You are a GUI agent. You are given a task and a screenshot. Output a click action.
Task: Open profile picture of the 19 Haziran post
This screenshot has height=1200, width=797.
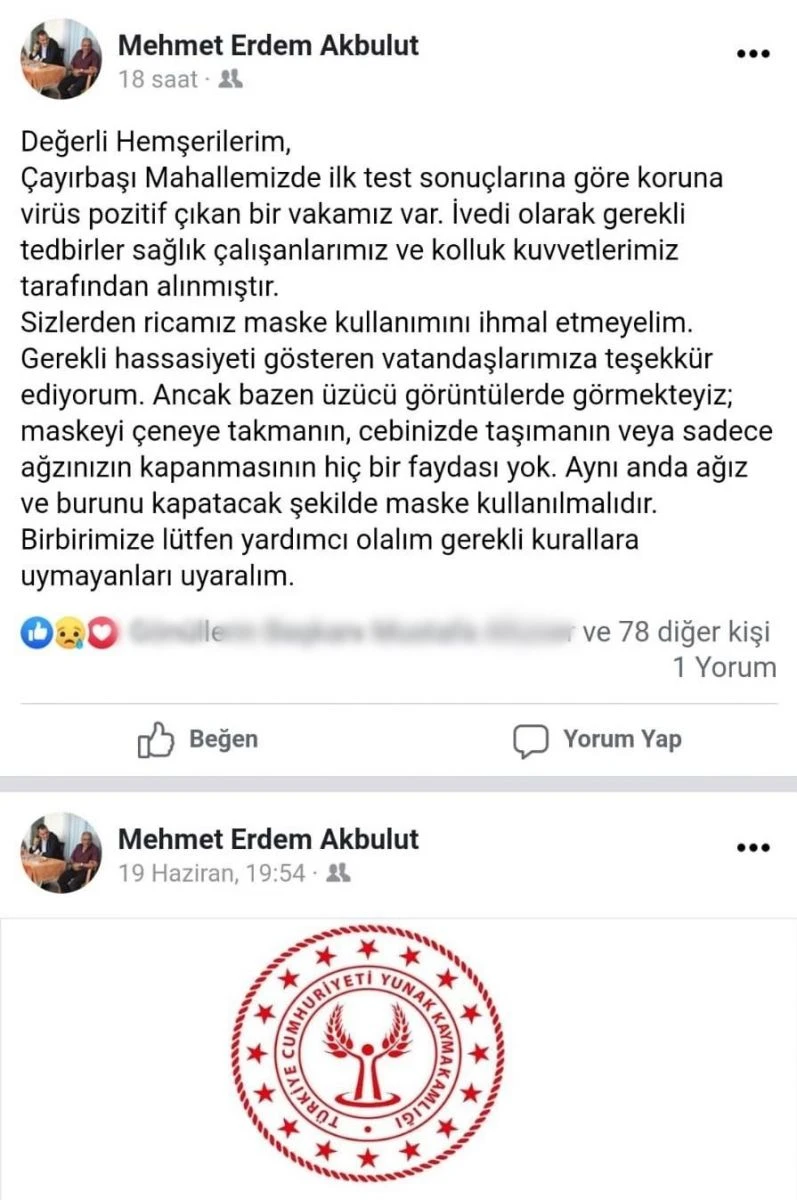tap(61, 853)
